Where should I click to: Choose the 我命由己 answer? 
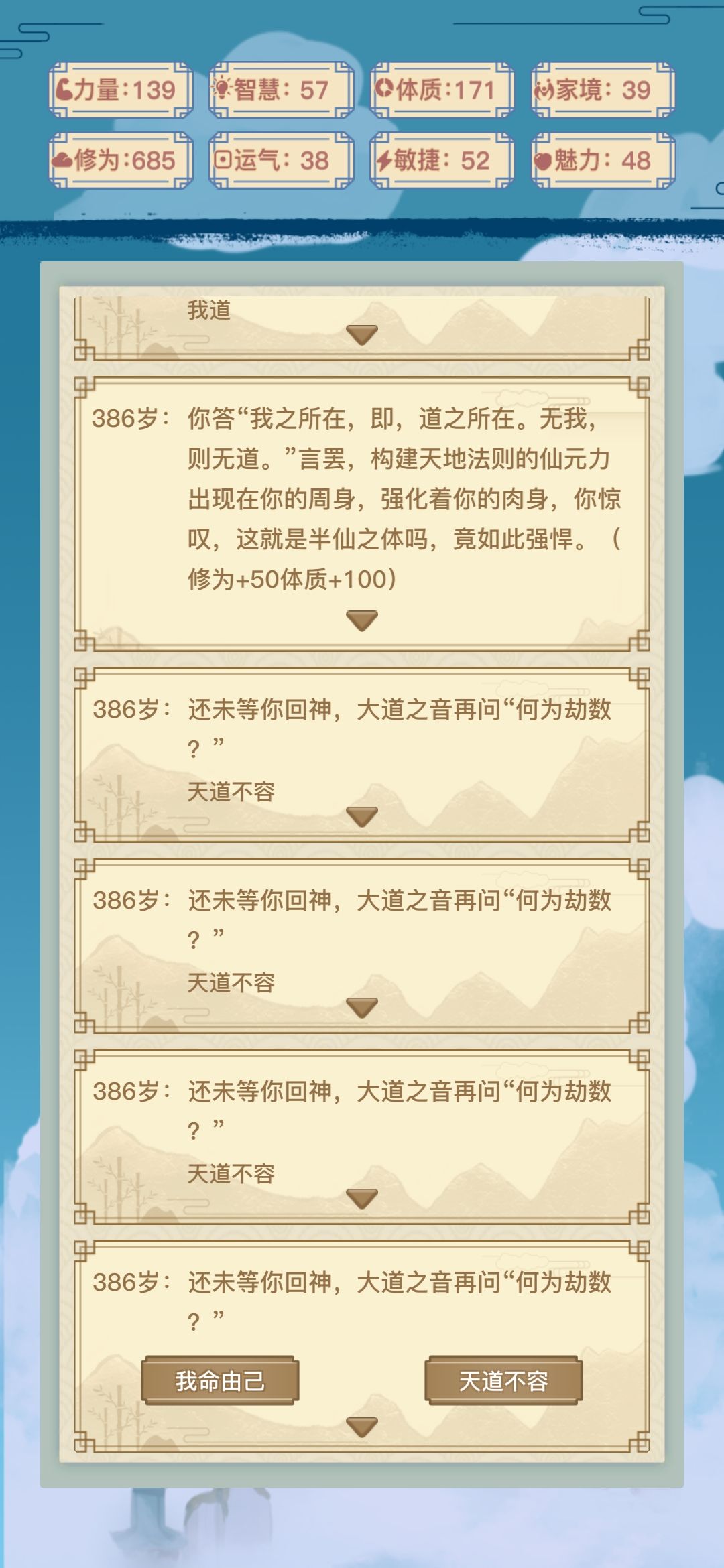coord(220,1380)
